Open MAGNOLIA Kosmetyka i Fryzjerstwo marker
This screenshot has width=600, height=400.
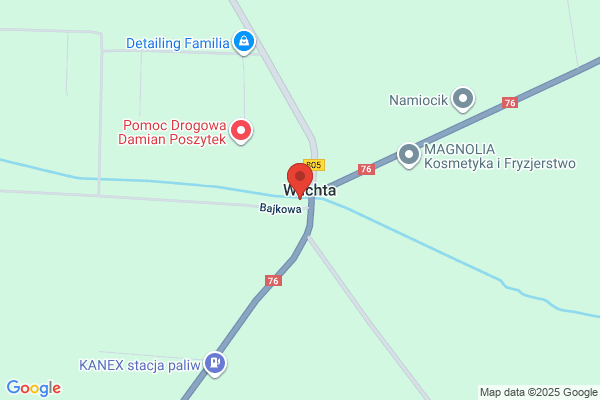(x=409, y=155)
